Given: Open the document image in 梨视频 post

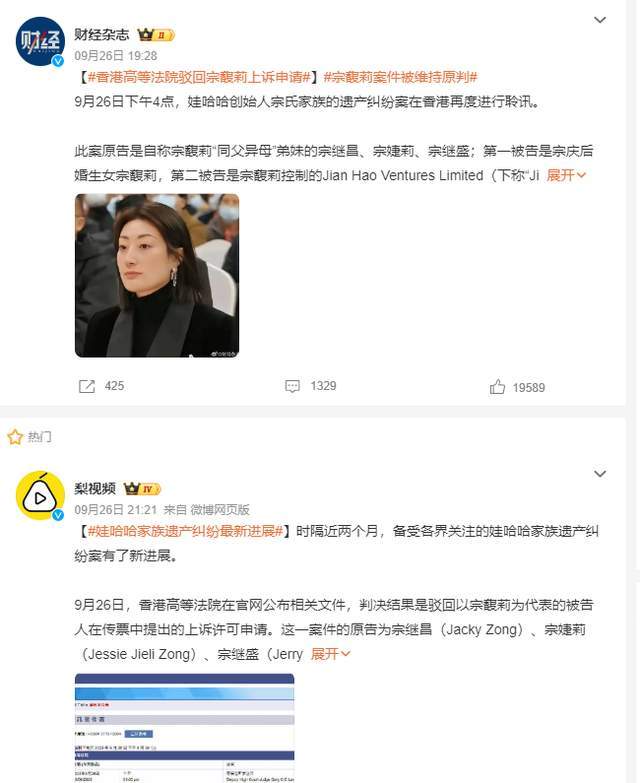Looking at the screenshot, I should pyautogui.click(x=185, y=727).
